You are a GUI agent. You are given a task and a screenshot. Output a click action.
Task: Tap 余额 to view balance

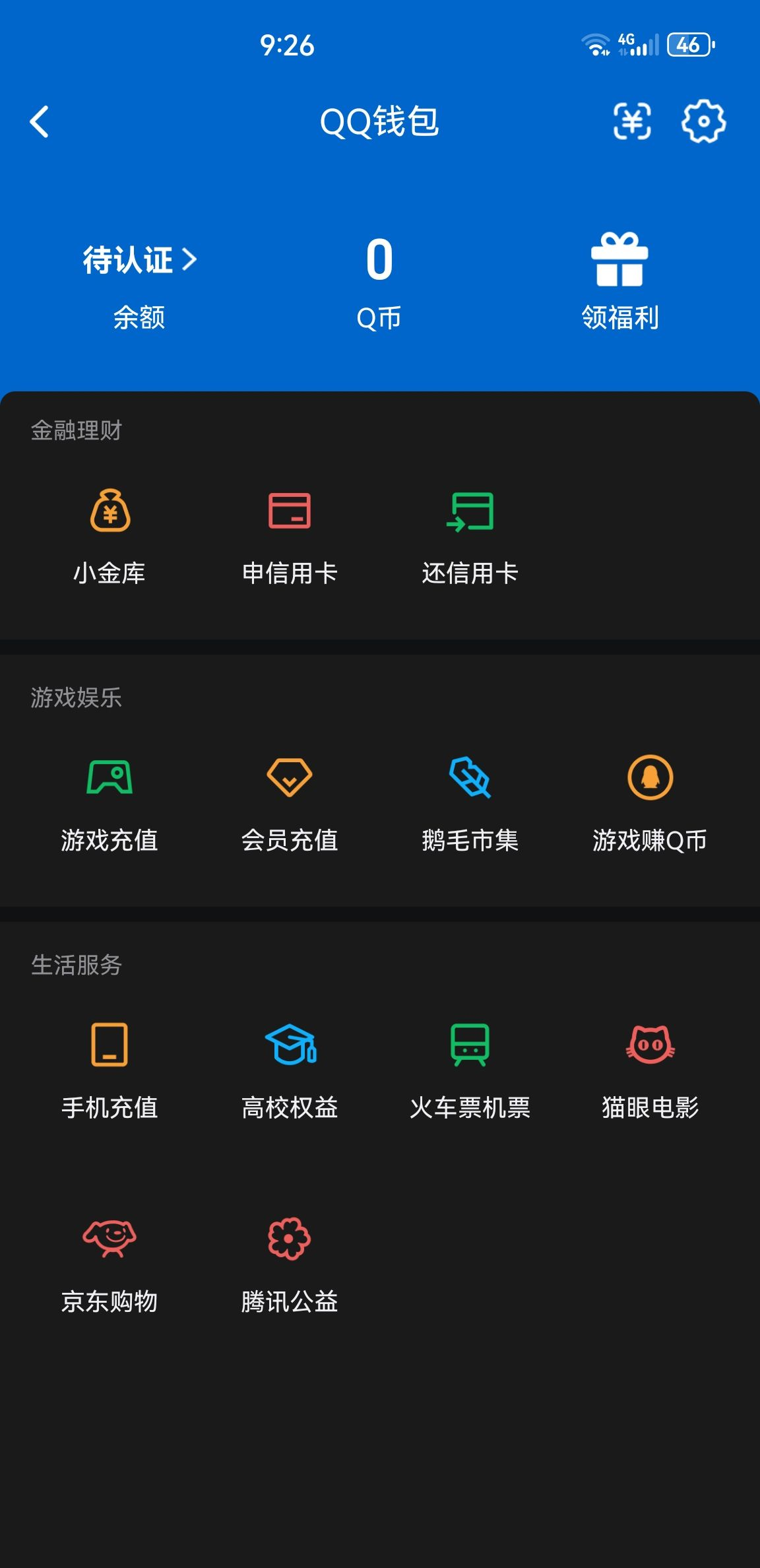(139, 319)
